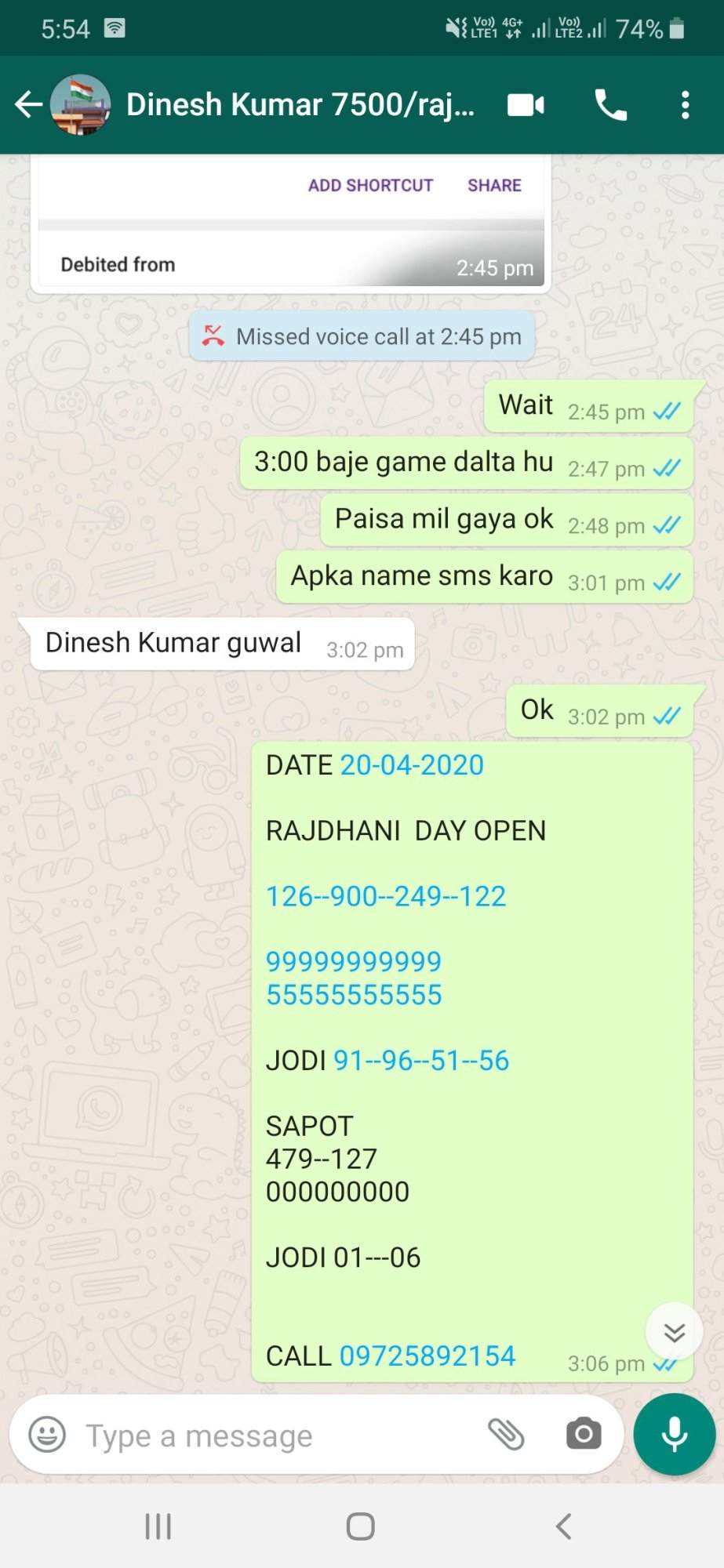Open the emoji picker
Viewport: 724px width, 1568px height.
click(x=47, y=1436)
